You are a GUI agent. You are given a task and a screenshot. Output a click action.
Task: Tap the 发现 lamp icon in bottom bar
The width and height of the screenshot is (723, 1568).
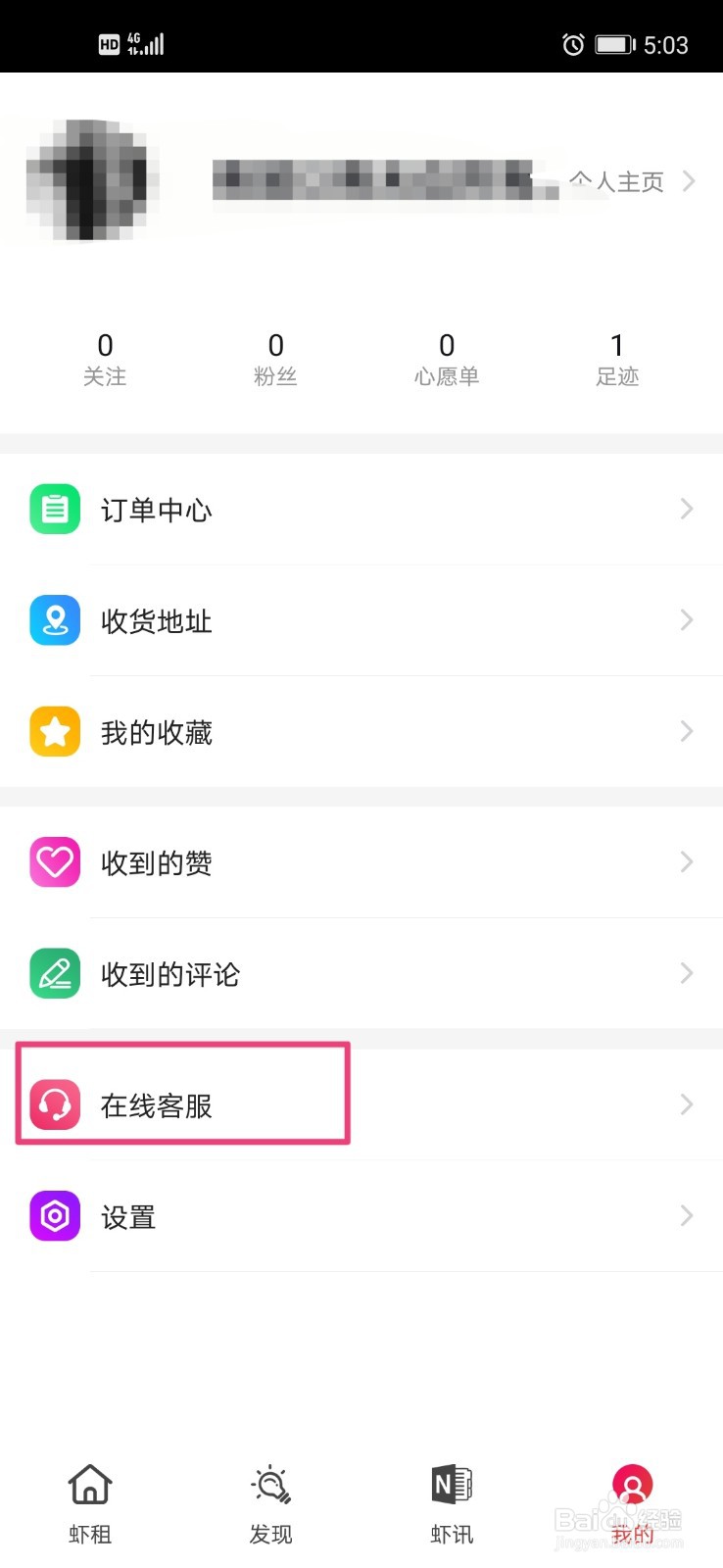269,1483
